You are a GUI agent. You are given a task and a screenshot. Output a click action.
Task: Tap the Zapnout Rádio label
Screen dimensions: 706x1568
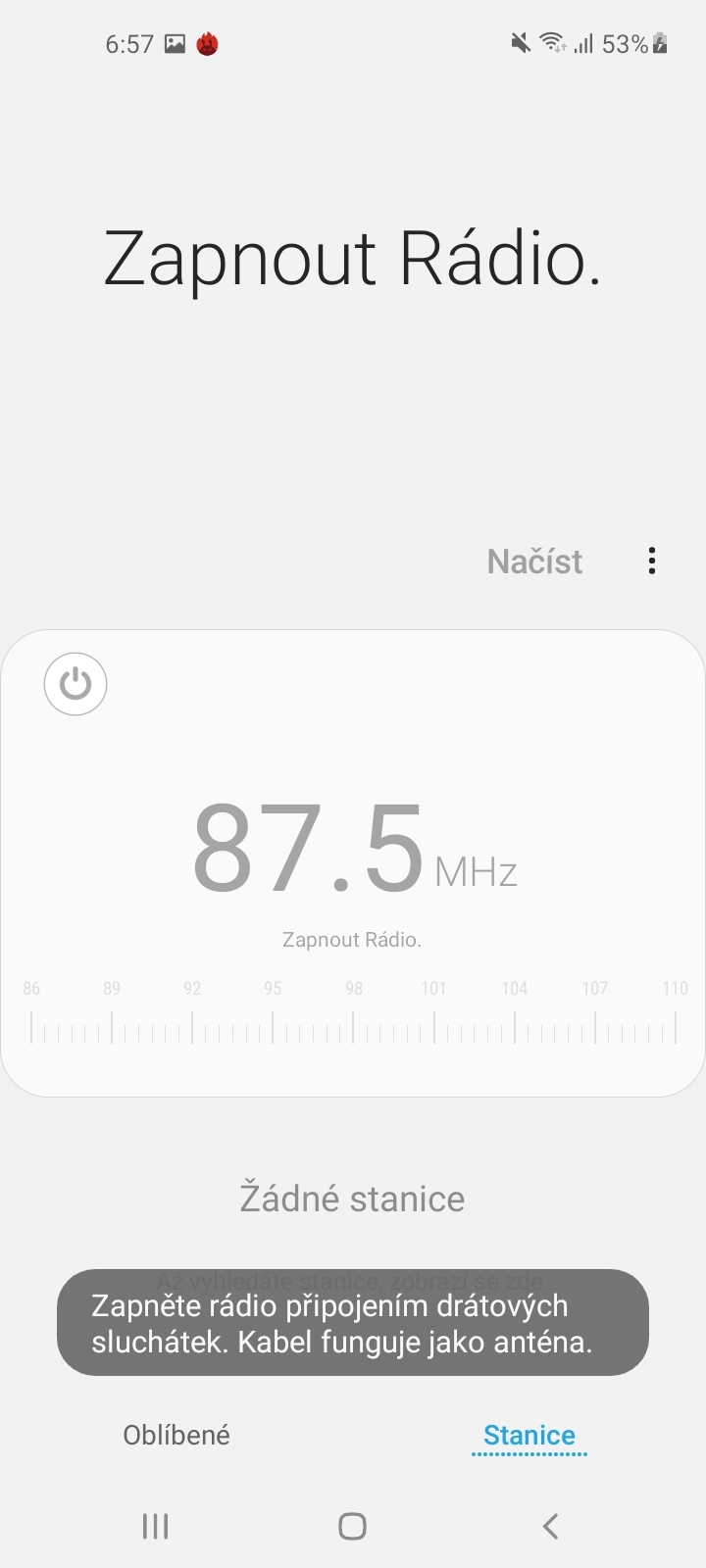pos(352,257)
